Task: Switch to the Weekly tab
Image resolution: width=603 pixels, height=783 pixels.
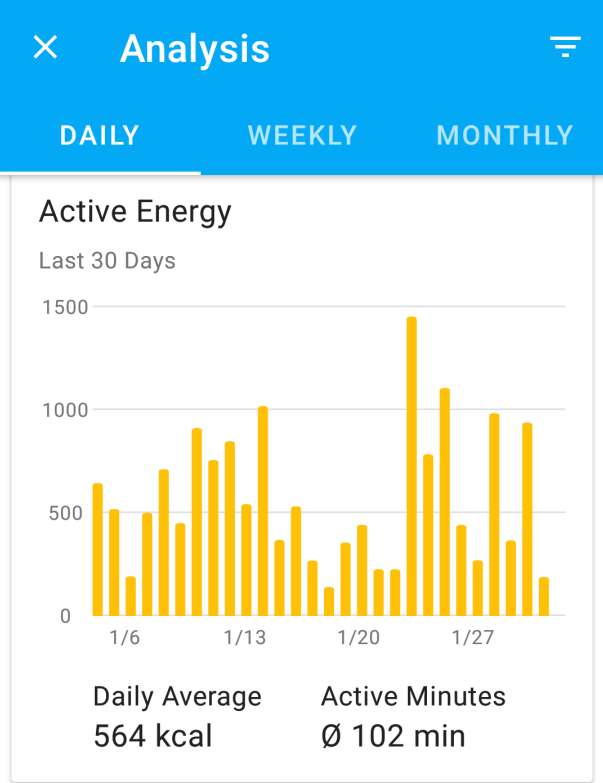Action: click(x=302, y=135)
